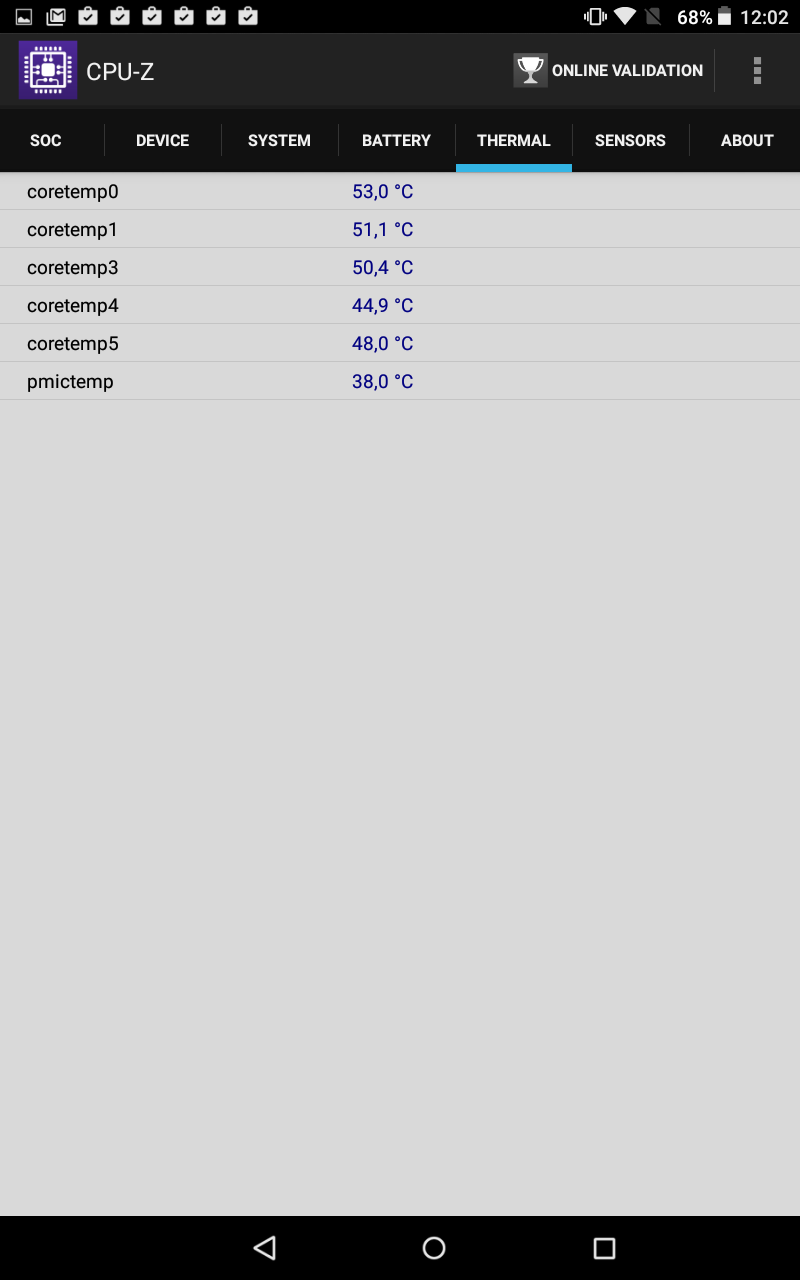Tap the Online Validation button
Screen dimensions: 800x1280
coord(608,70)
